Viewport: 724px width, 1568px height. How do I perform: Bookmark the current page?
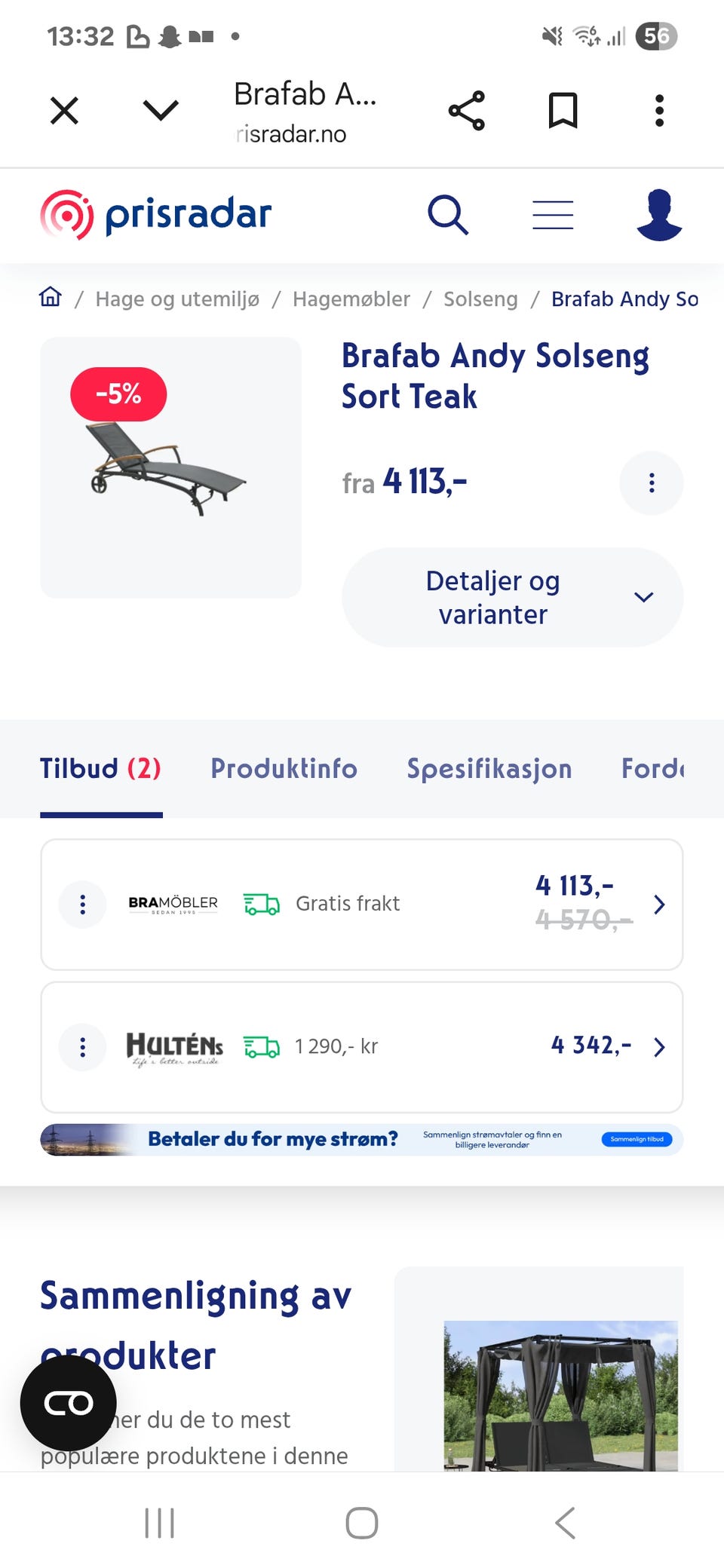[x=563, y=111]
